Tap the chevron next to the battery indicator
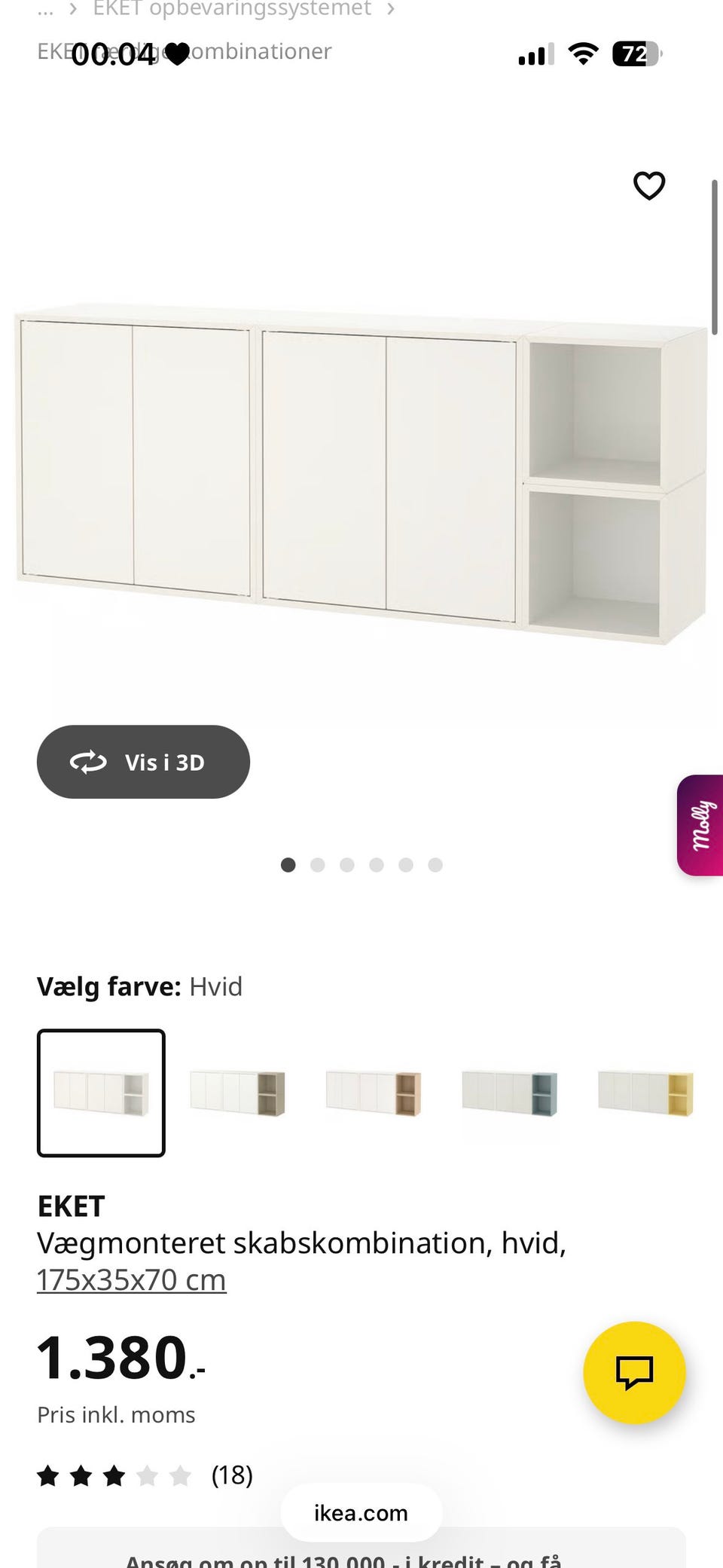 (x=660, y=53)
